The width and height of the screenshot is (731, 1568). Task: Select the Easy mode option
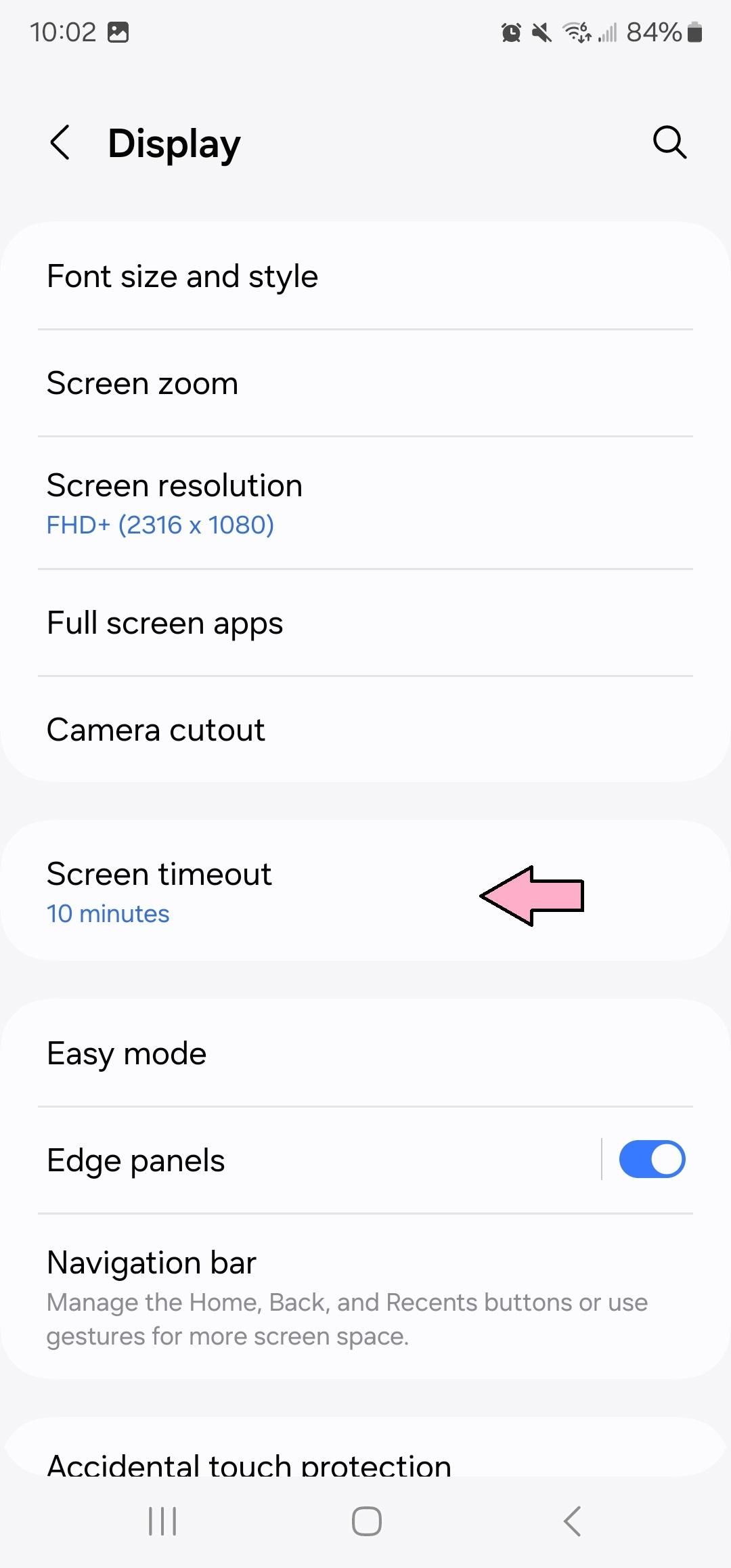[126, 1053]
